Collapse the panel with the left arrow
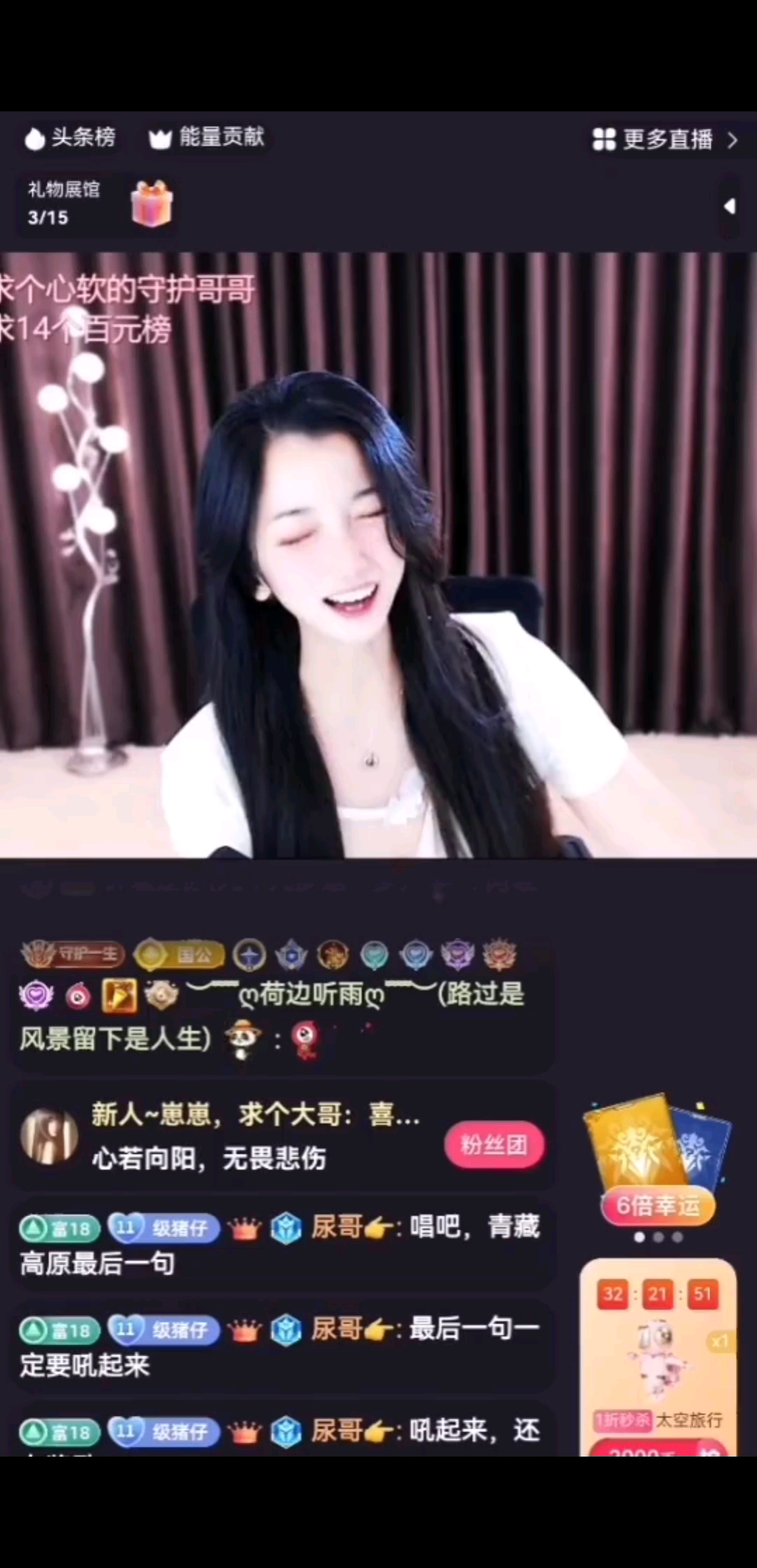Viewport: 757px width, 1568px height. pos(729,207)
